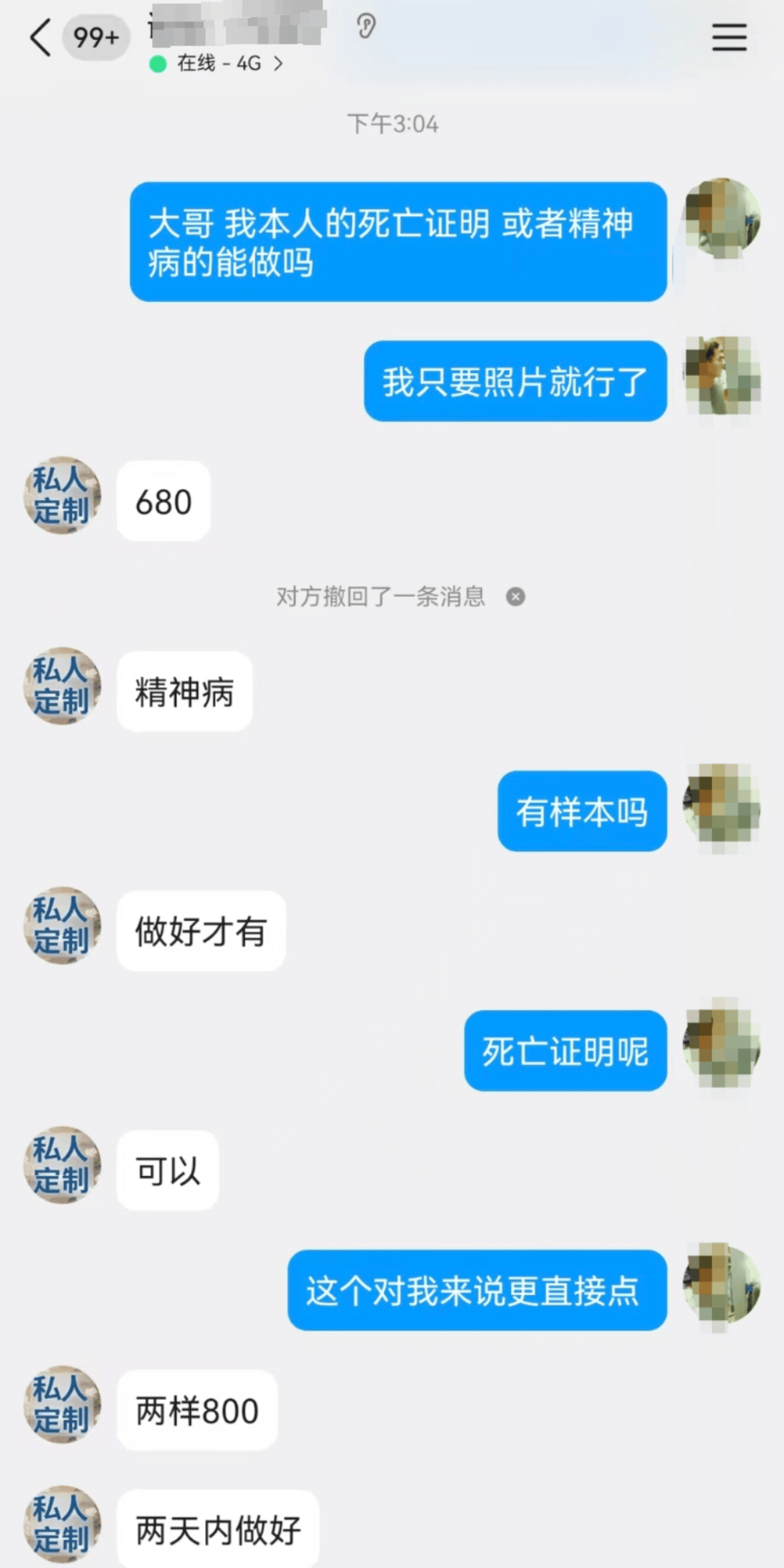
Task: Select the 死亡证明呢 message
Action: pyautogui.click(x=565, y=1053)
